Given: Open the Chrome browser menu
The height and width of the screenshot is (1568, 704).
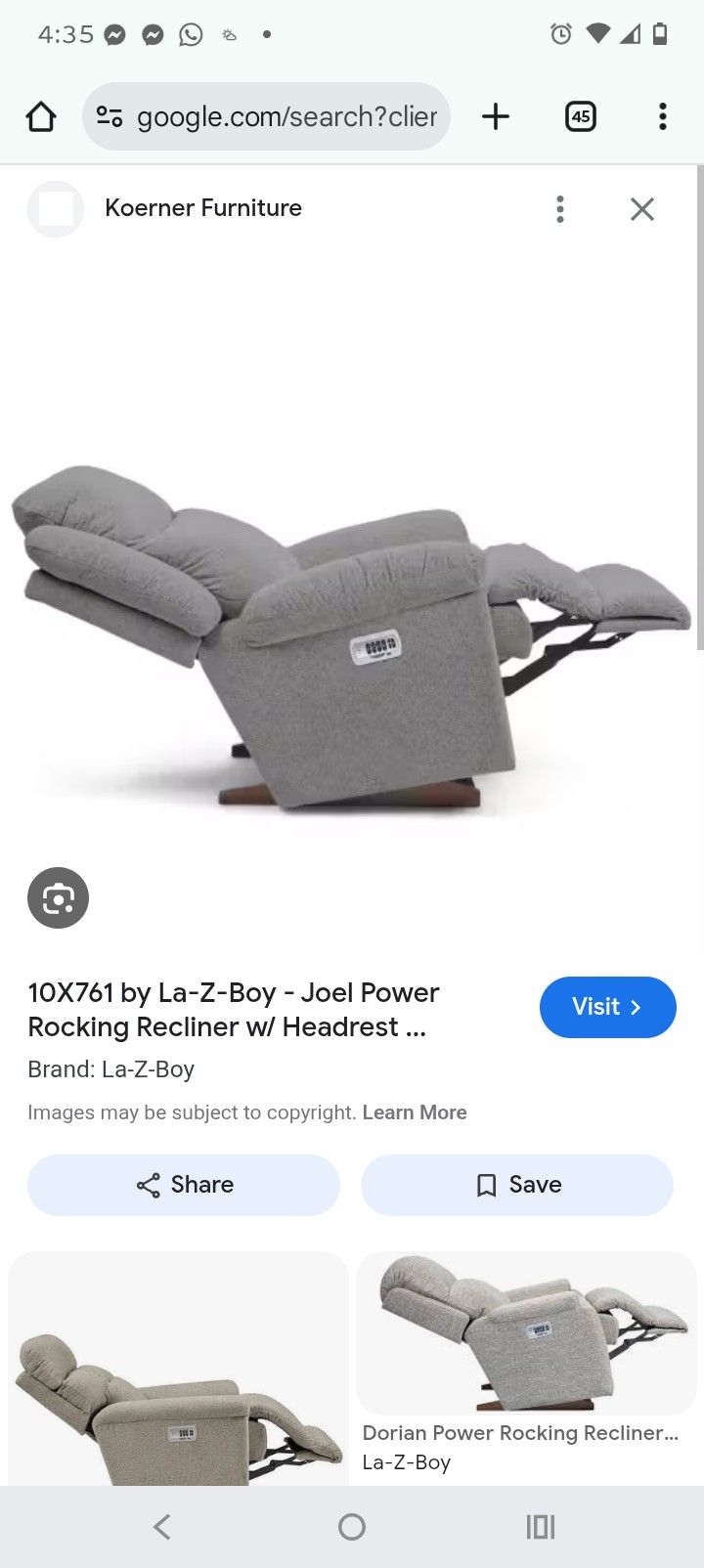Looking at the screenshot, I should pos(663,116).
